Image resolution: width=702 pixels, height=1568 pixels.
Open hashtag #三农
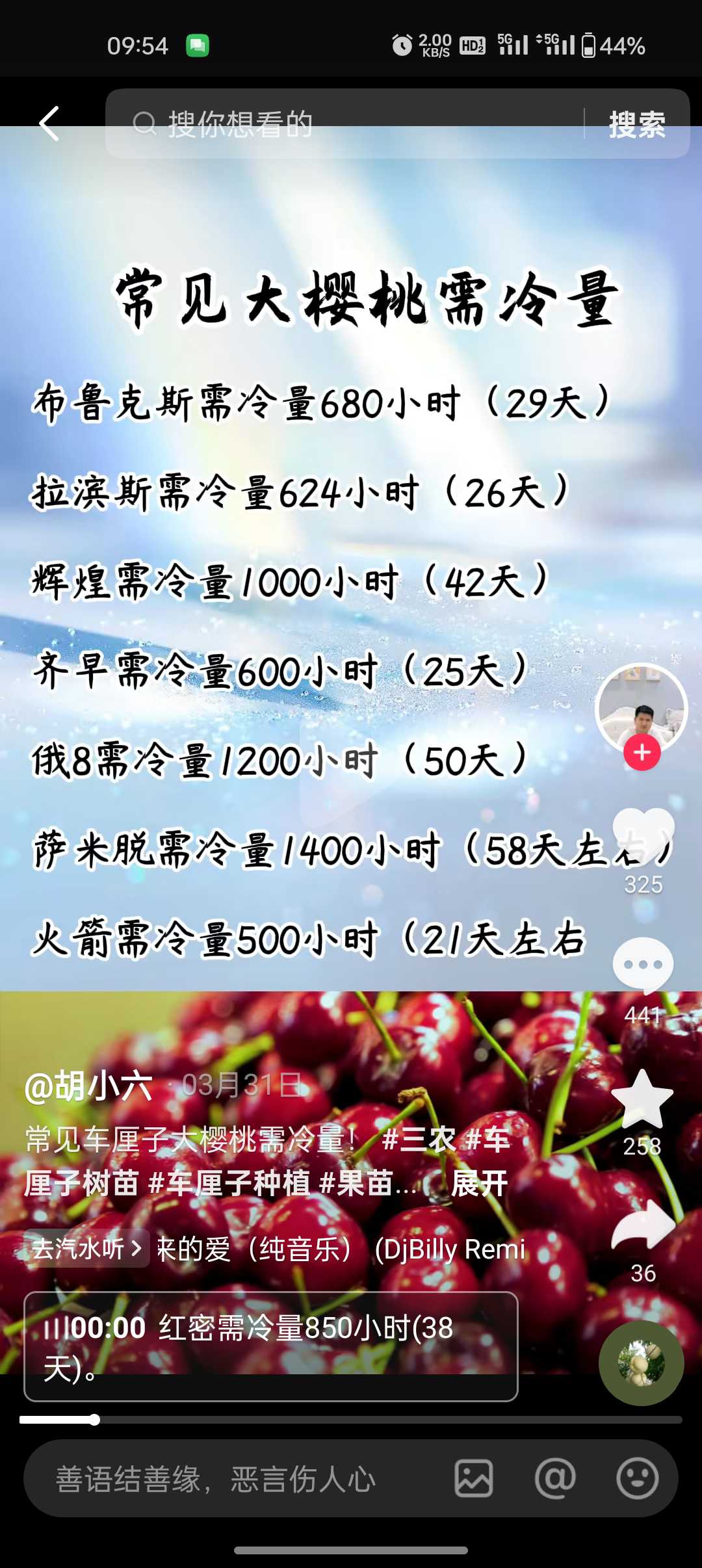pyautogui.click(x=419, y=1140)
